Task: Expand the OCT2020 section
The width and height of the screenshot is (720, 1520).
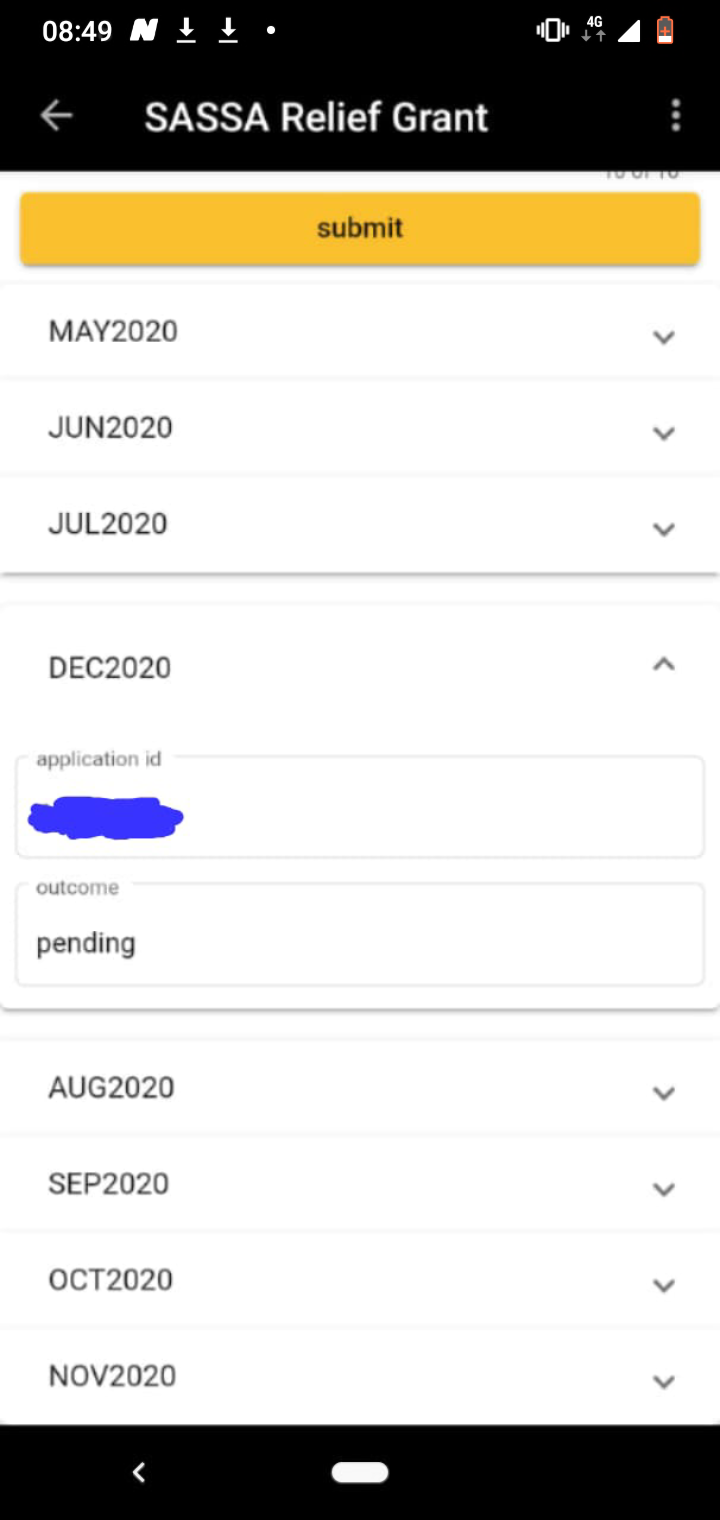Action: tap(360, 1280)
